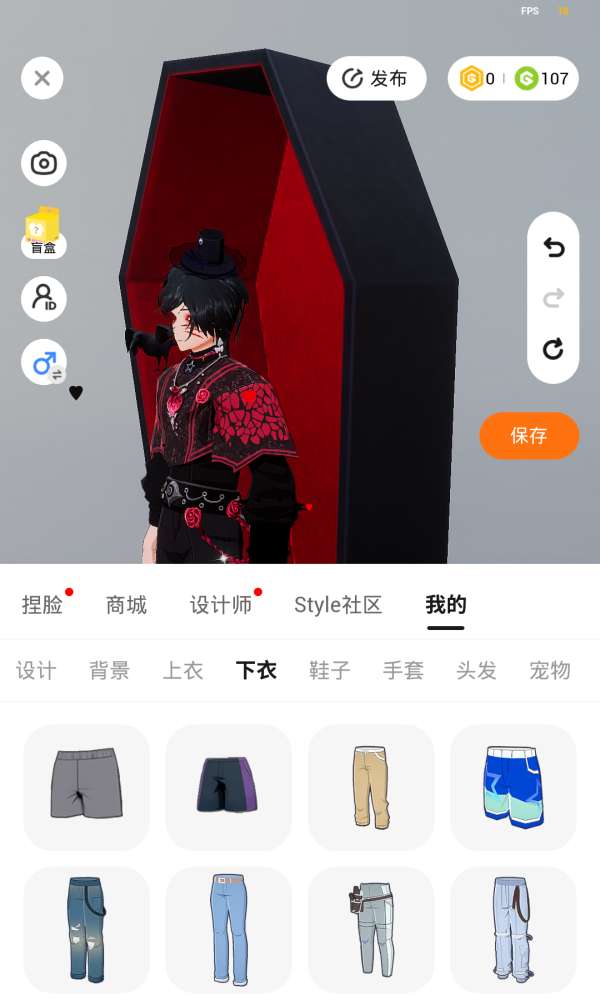Switch to the 商城 tab
600x1000 pixels.
(x=126, y=605)
